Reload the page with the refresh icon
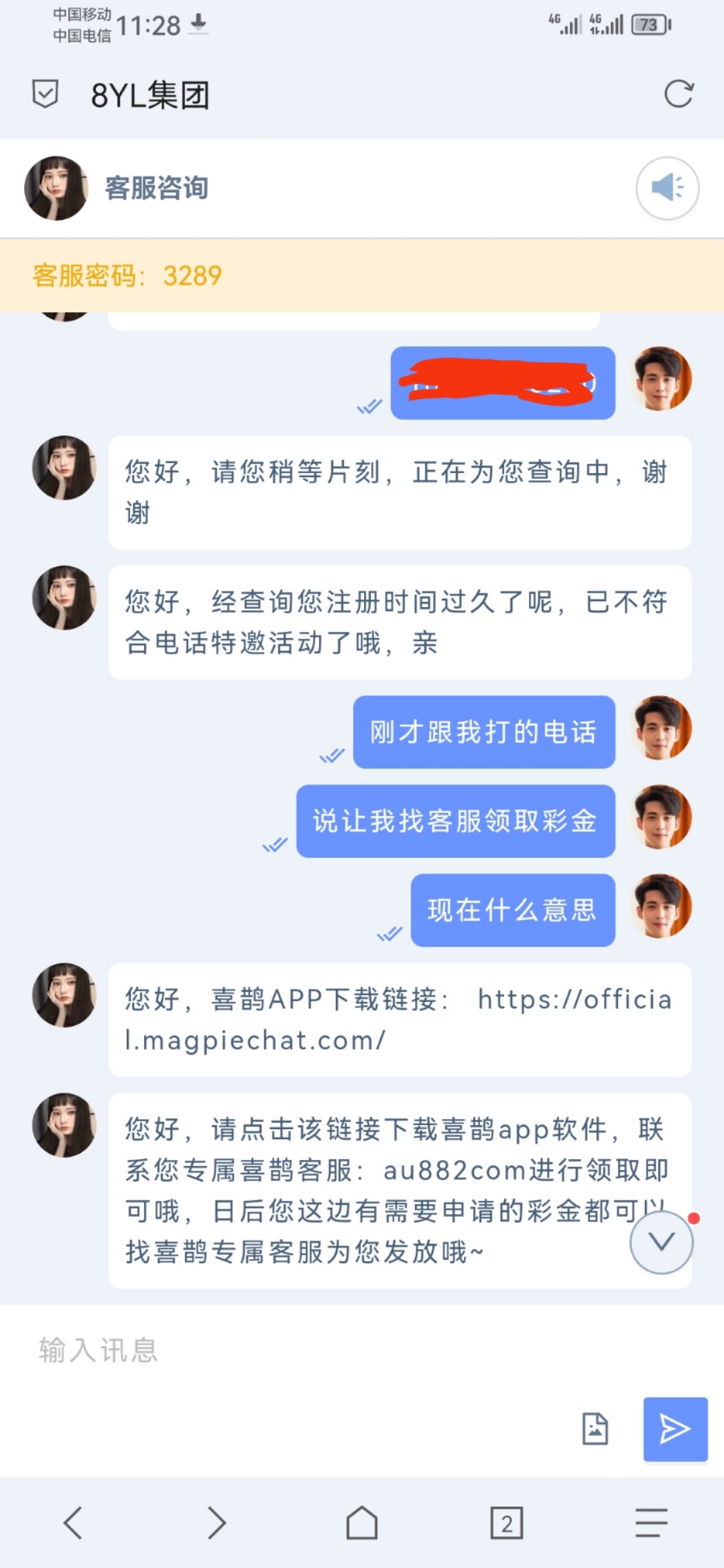 (x=678, y=94)
